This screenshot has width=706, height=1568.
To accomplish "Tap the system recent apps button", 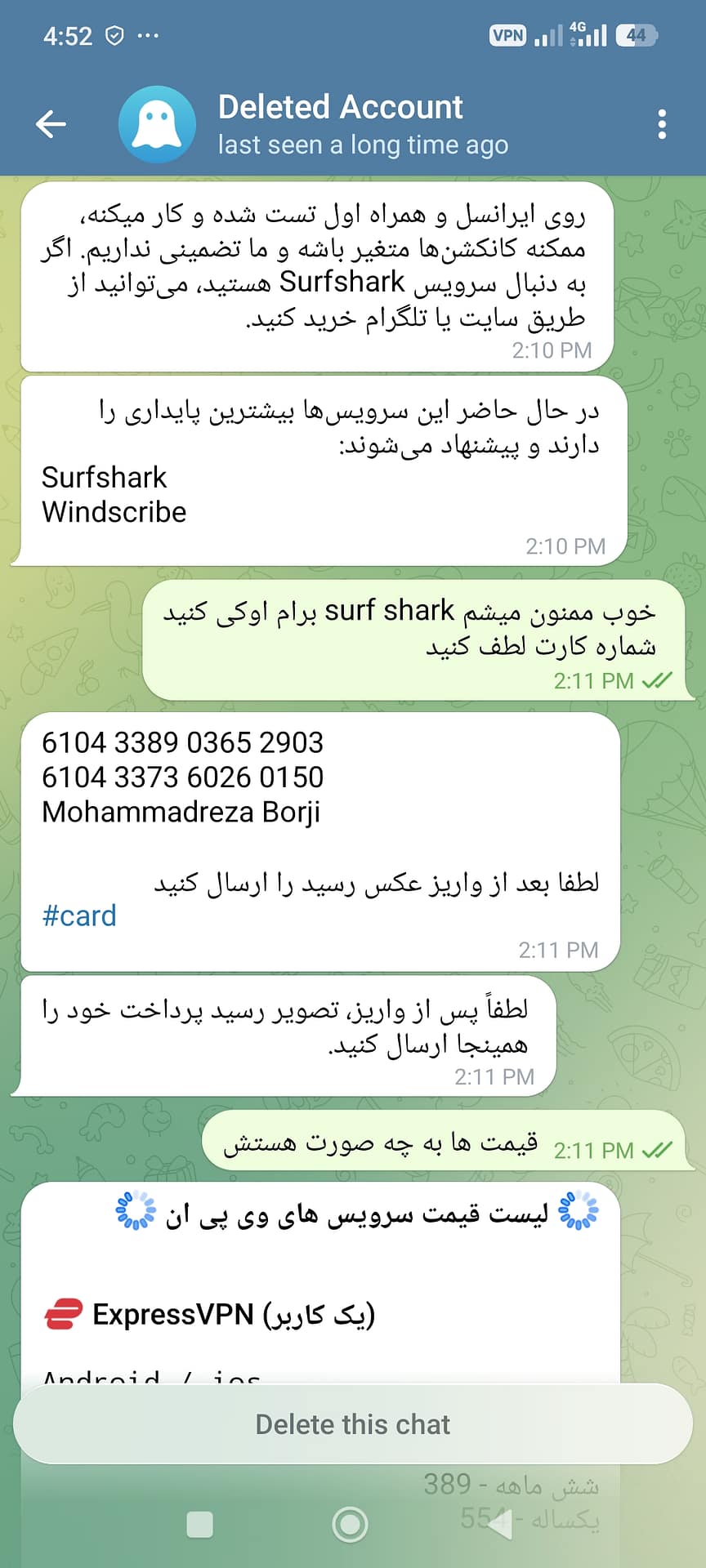I will click(x=199, y=1524).
